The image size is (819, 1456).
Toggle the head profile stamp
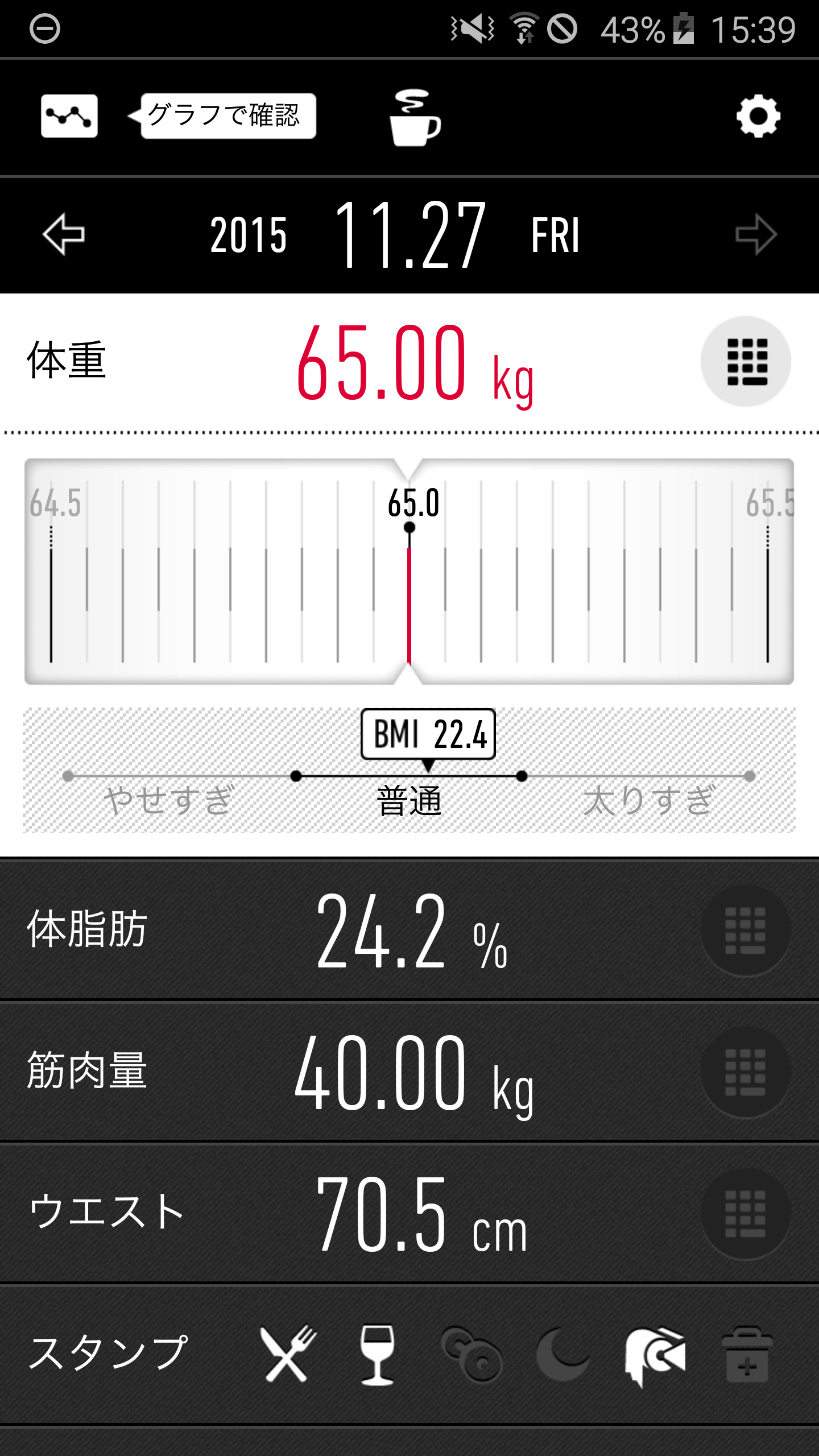pyautogui.click(x=655, y=1356)
